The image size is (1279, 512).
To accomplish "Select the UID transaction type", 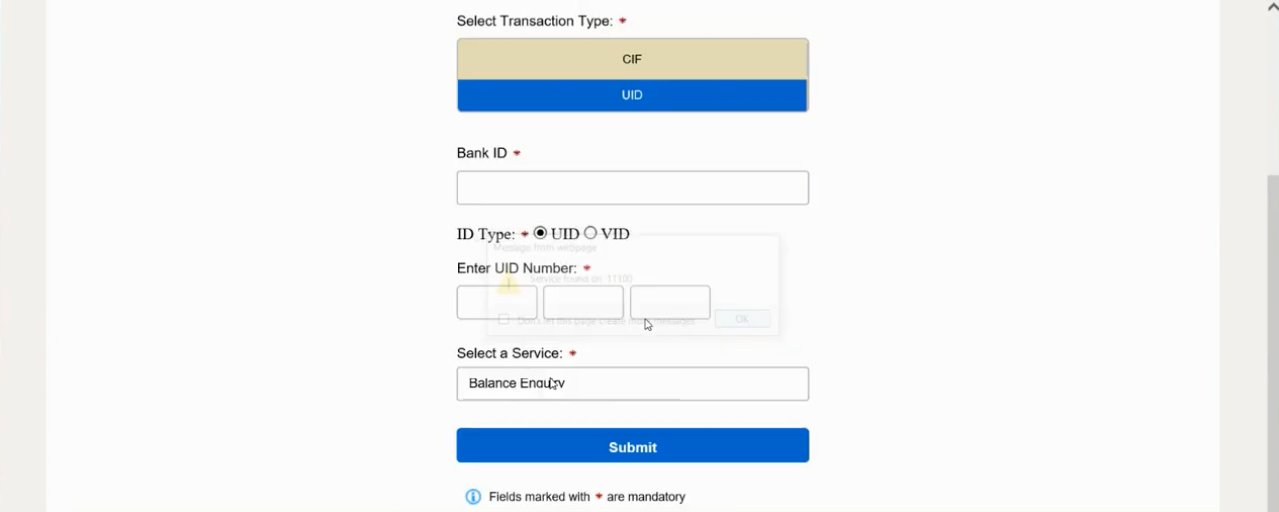I will pos(632,96).
